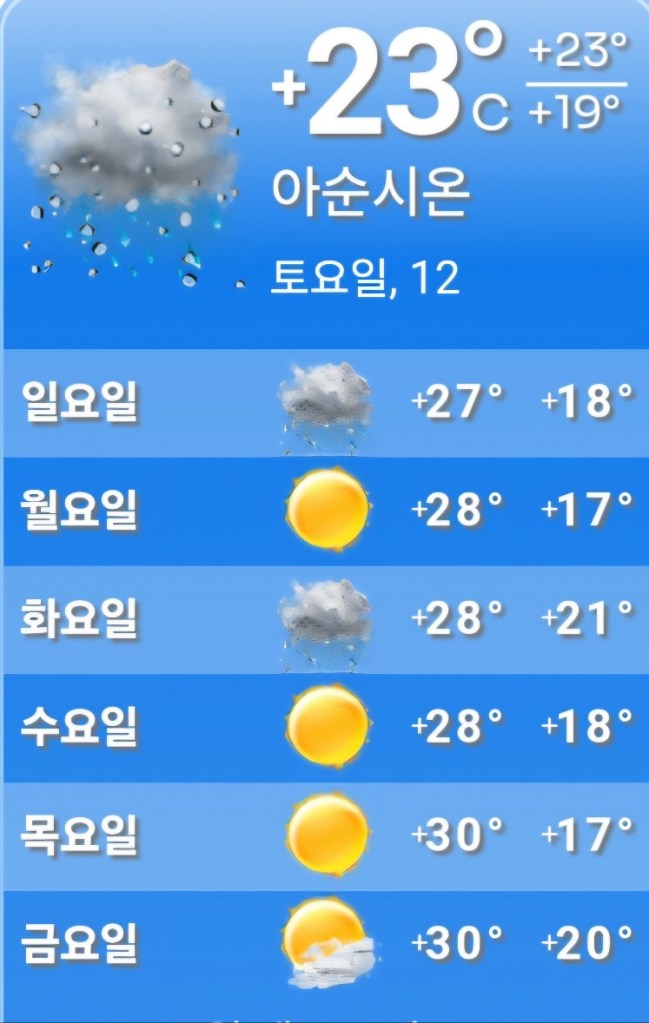Open the 금요일 forecast row

(x=324, y=942)
